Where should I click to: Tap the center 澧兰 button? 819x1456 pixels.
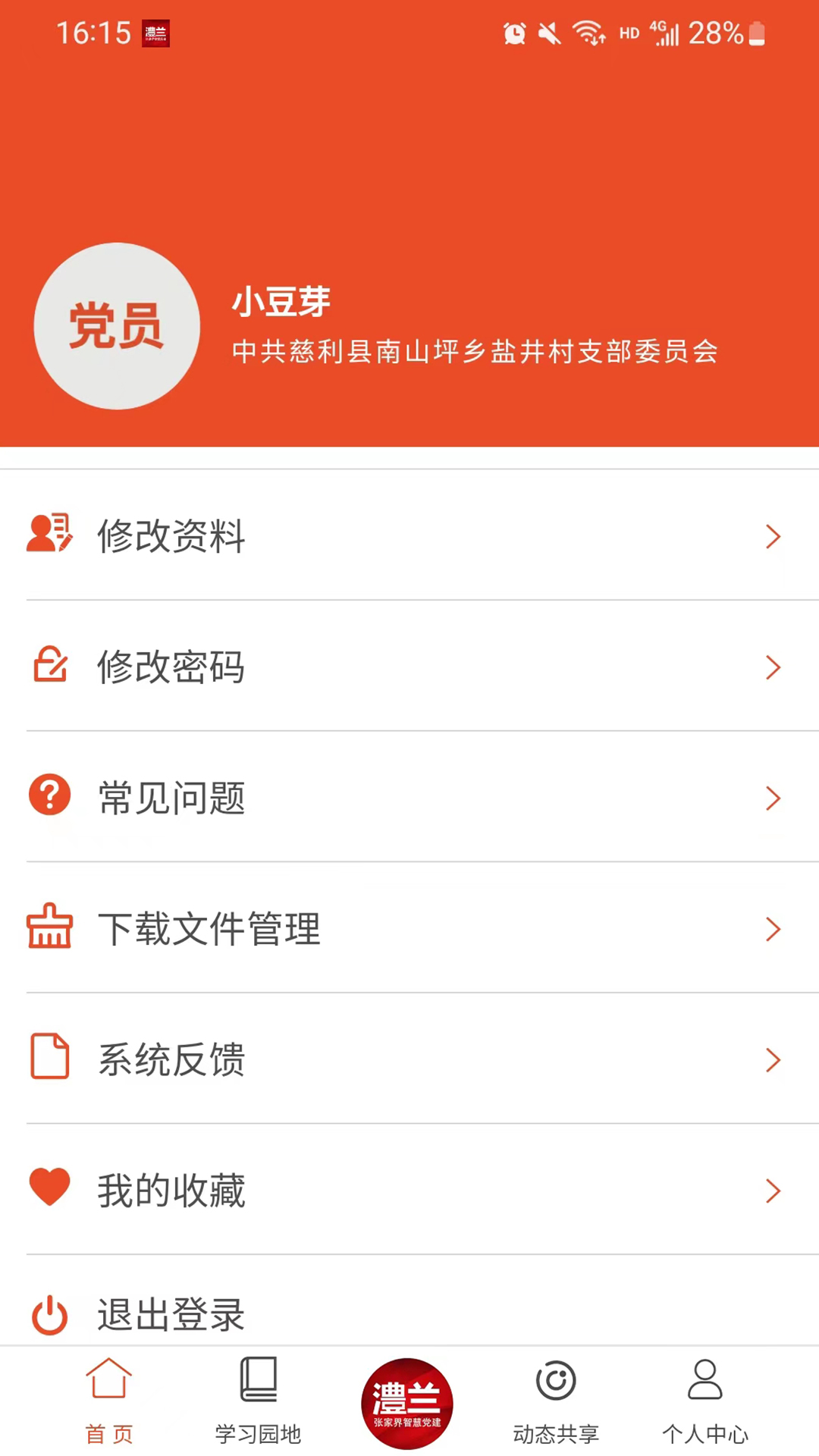(407, 1403)
